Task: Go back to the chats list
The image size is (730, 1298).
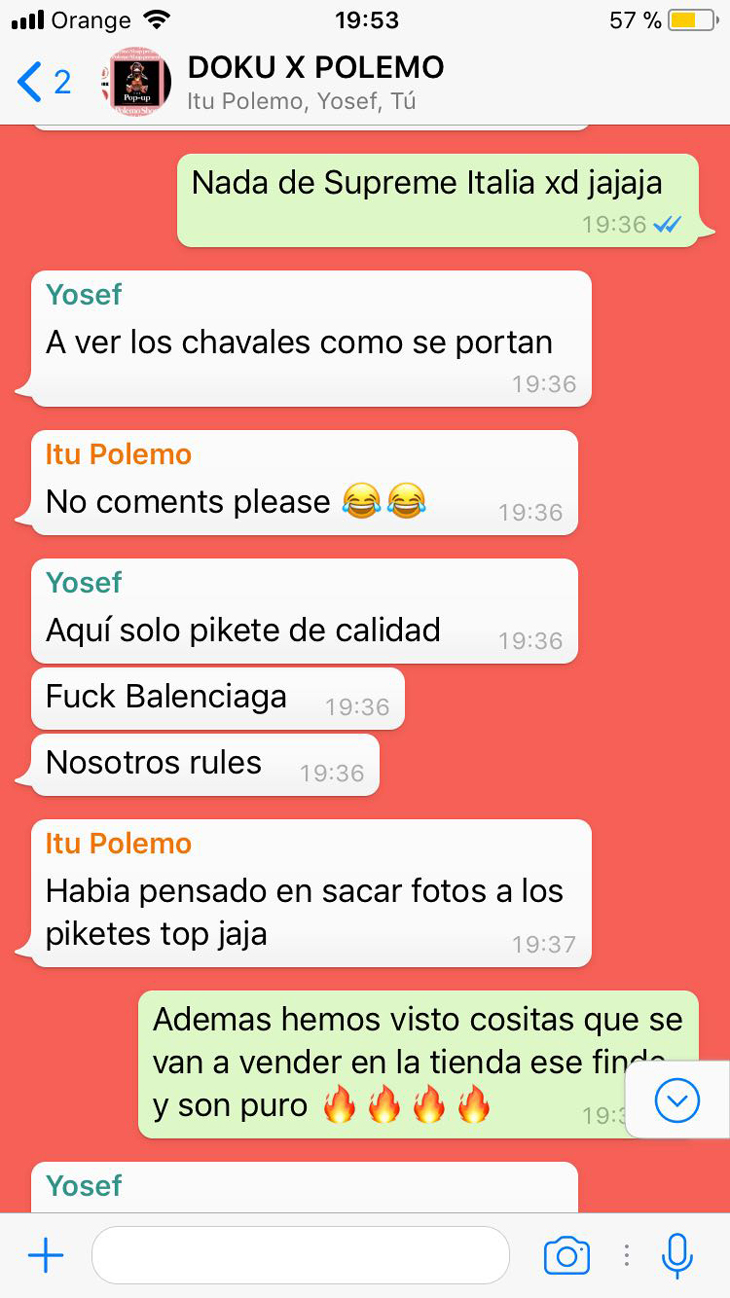Action: point(42,82)
